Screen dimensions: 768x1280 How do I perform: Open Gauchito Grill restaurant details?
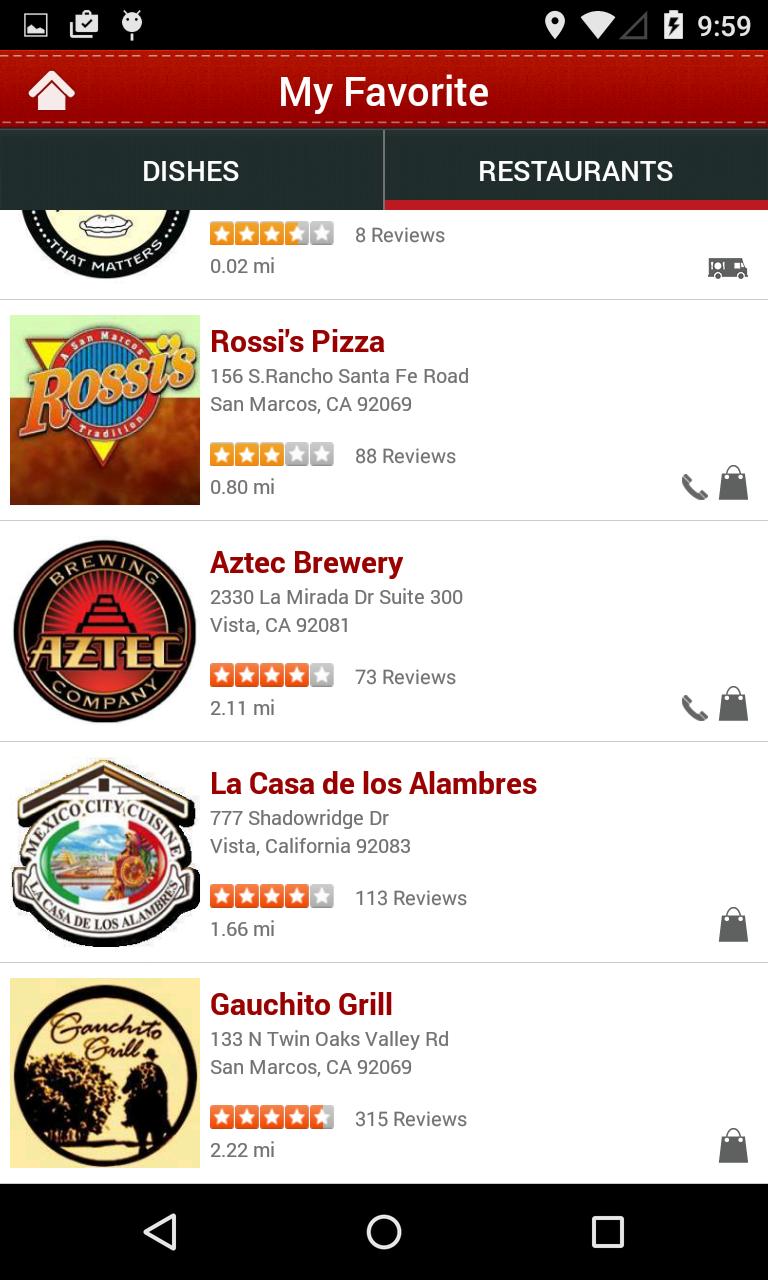[x=301, y=1005]
